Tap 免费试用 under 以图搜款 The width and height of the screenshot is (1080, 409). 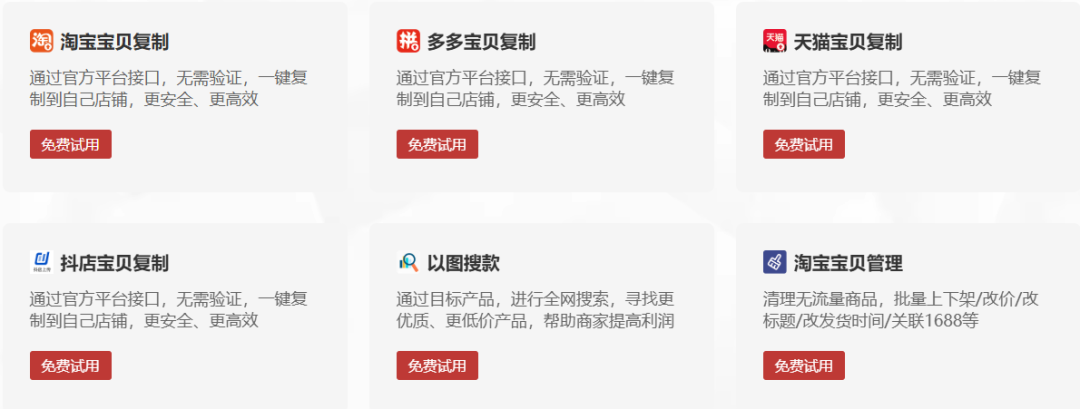point(437,365)
